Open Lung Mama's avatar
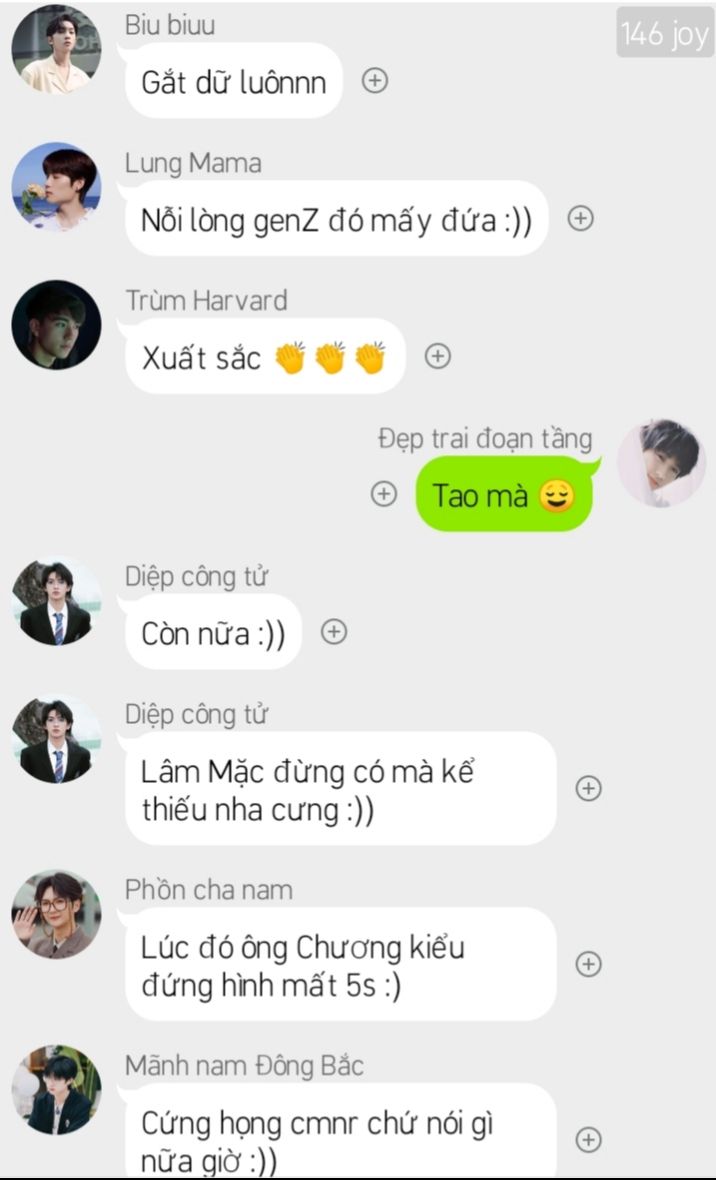The height and width of the screenshot is (1180, 716). 56,187
